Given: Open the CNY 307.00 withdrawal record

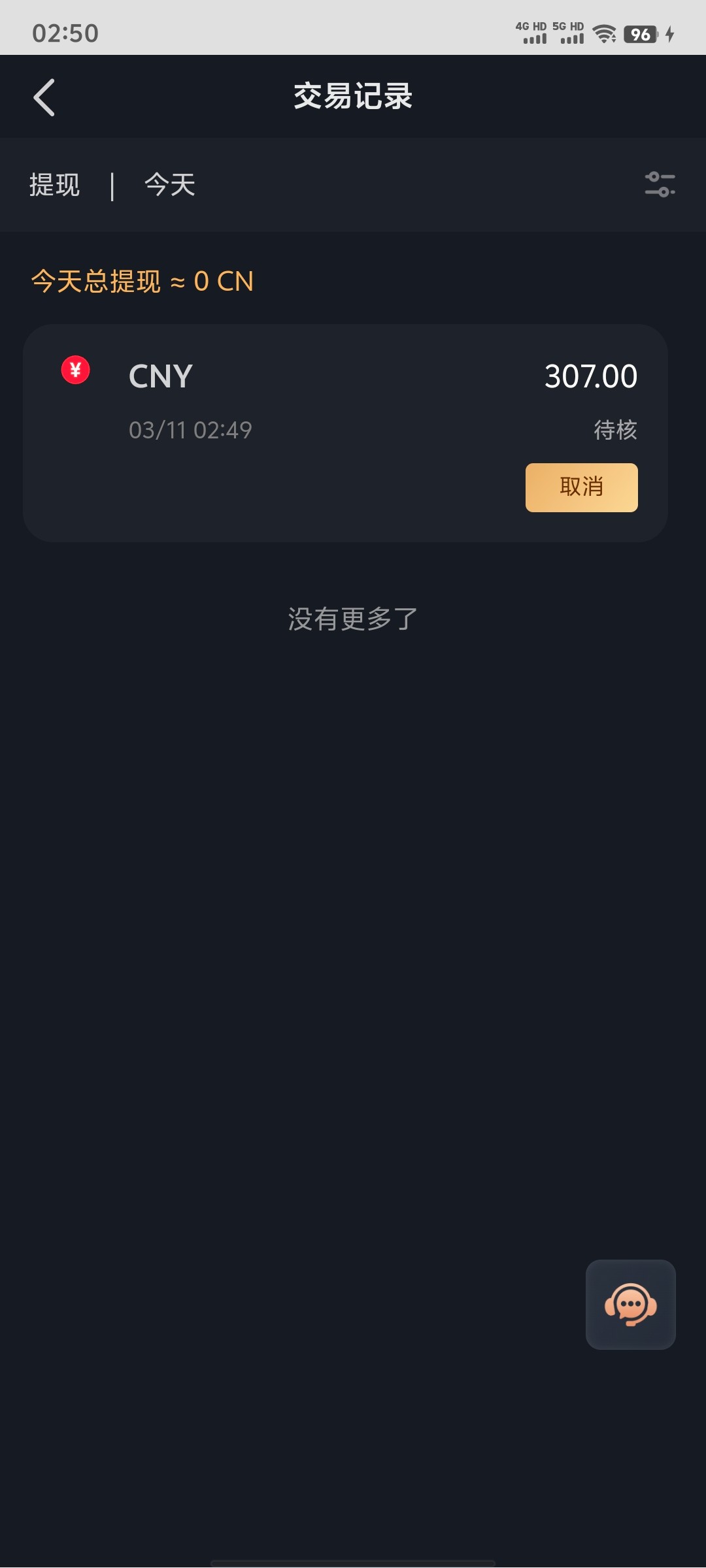Looking at the screenshot, I should pyautogui.click(x=327, y=399).
